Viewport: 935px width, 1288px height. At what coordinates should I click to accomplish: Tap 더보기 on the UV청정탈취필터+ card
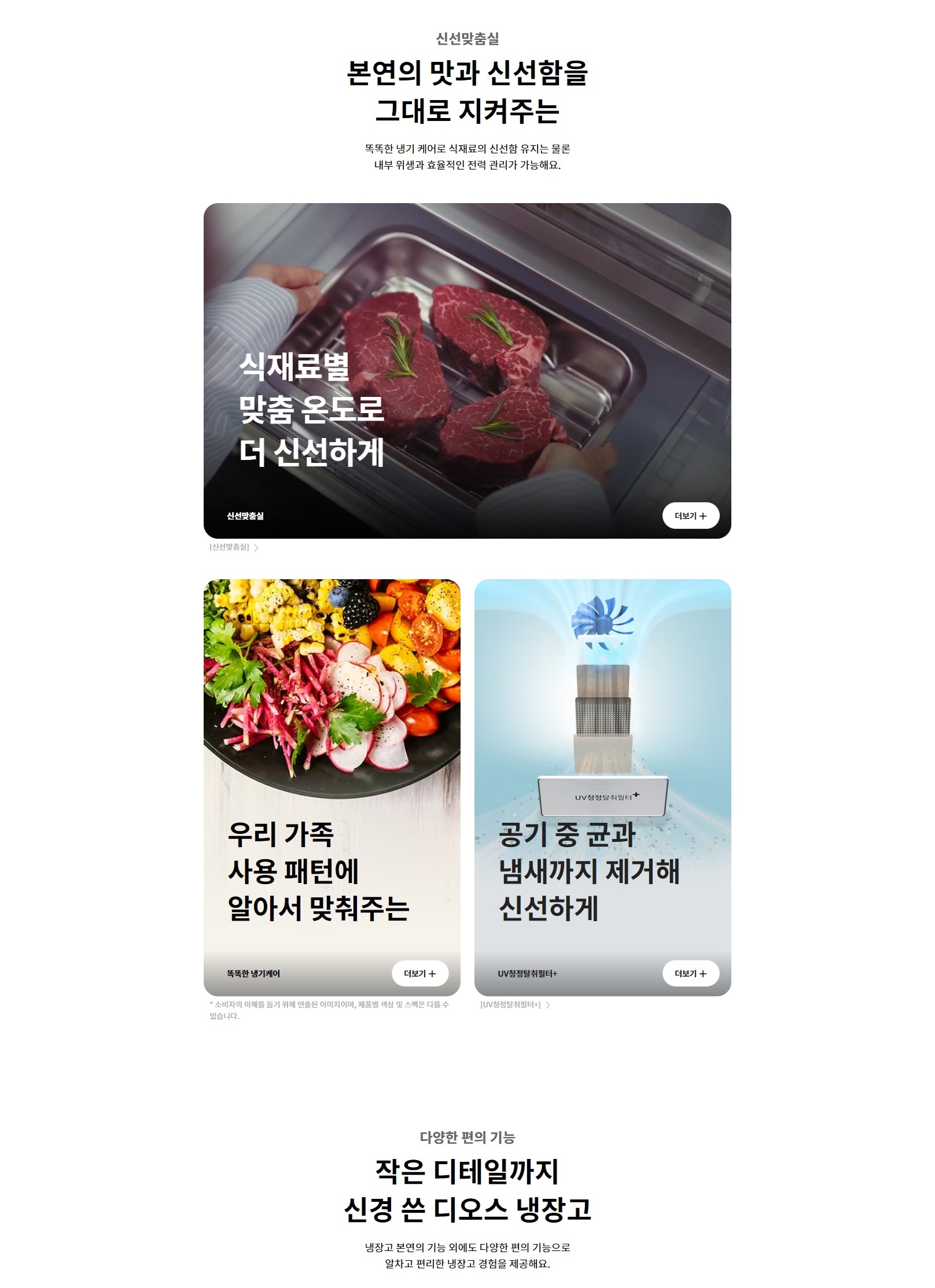690,973
